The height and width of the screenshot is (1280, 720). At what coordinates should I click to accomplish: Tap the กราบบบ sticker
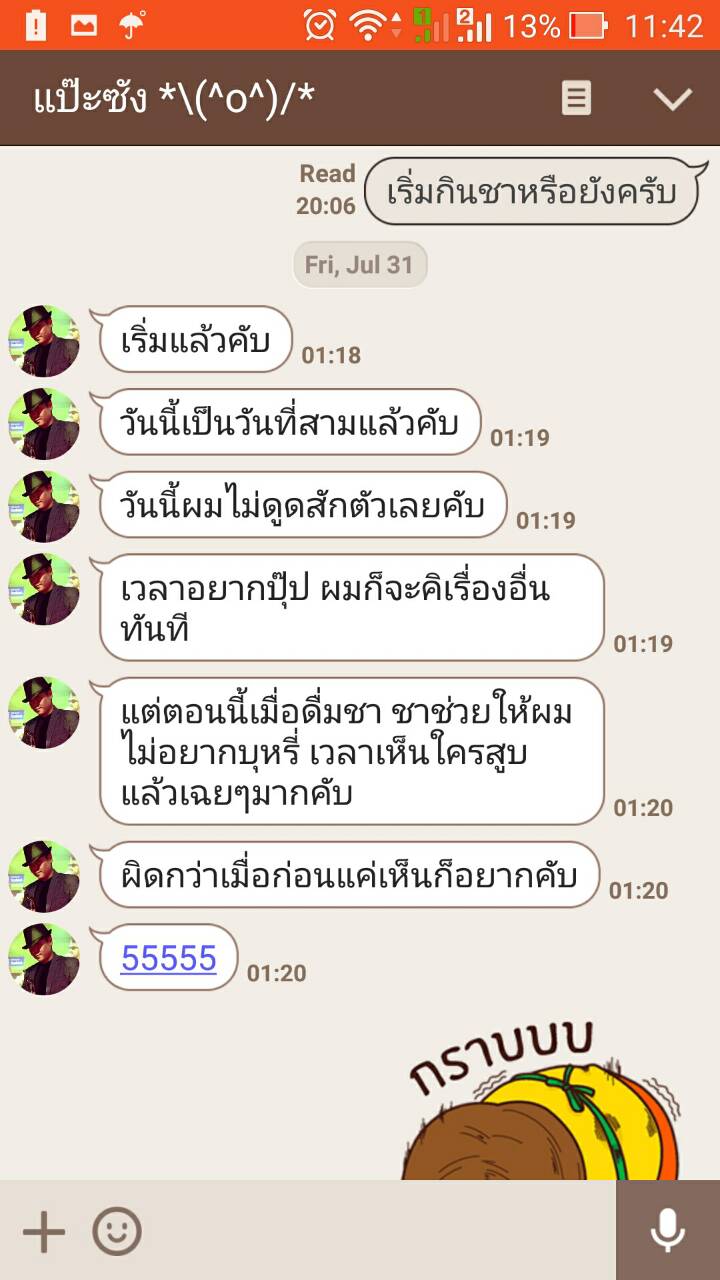coord(545,1100)
